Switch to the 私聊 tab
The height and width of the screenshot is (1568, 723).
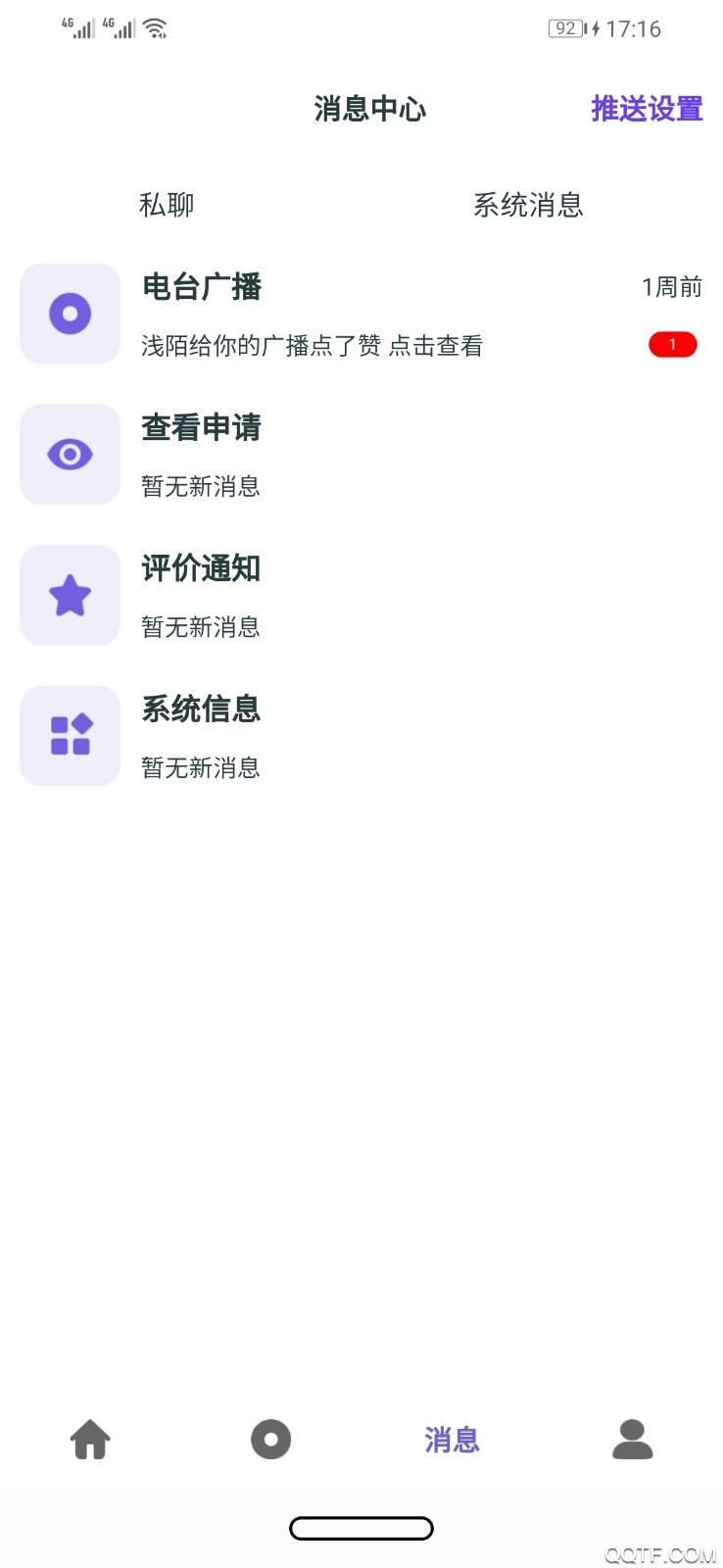[166, 206]
